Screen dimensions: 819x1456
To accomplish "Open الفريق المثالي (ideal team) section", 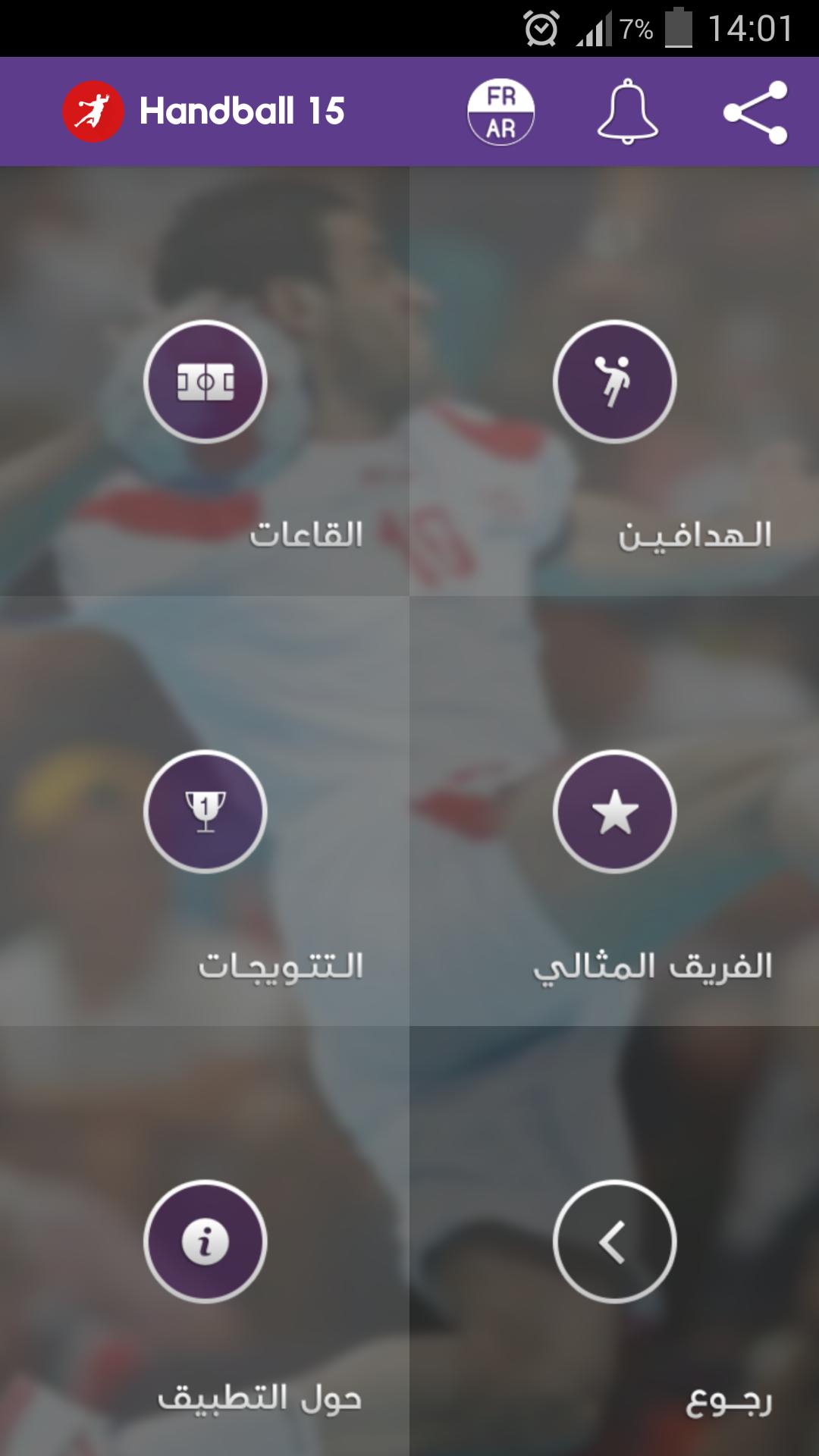I will [614, 811].
